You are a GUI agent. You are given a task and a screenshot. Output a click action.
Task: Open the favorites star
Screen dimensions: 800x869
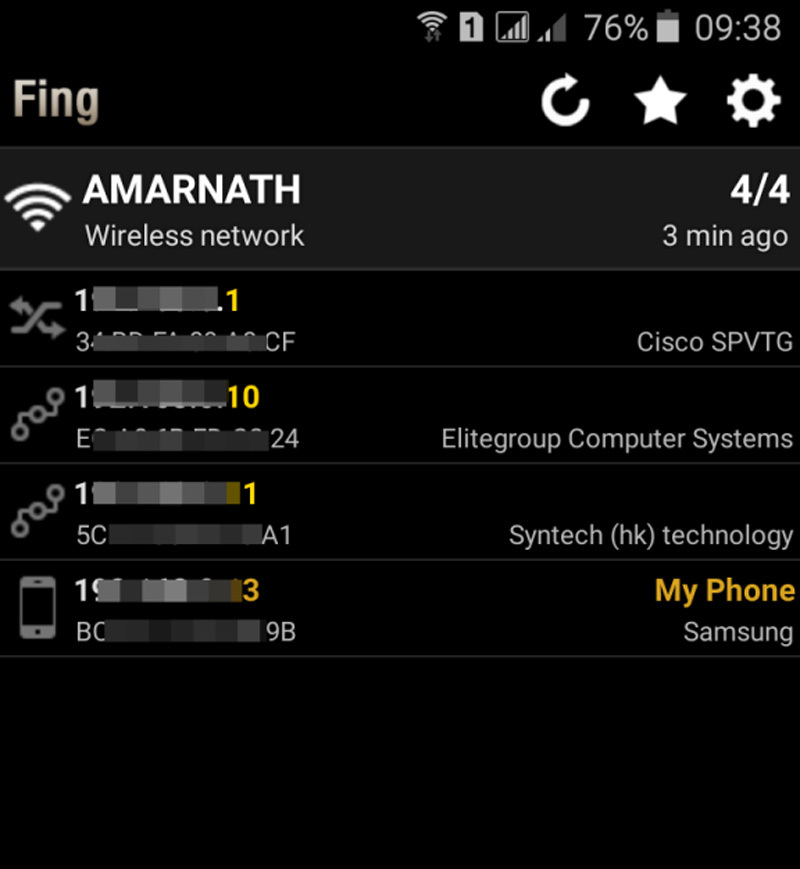tap(660, 101)
